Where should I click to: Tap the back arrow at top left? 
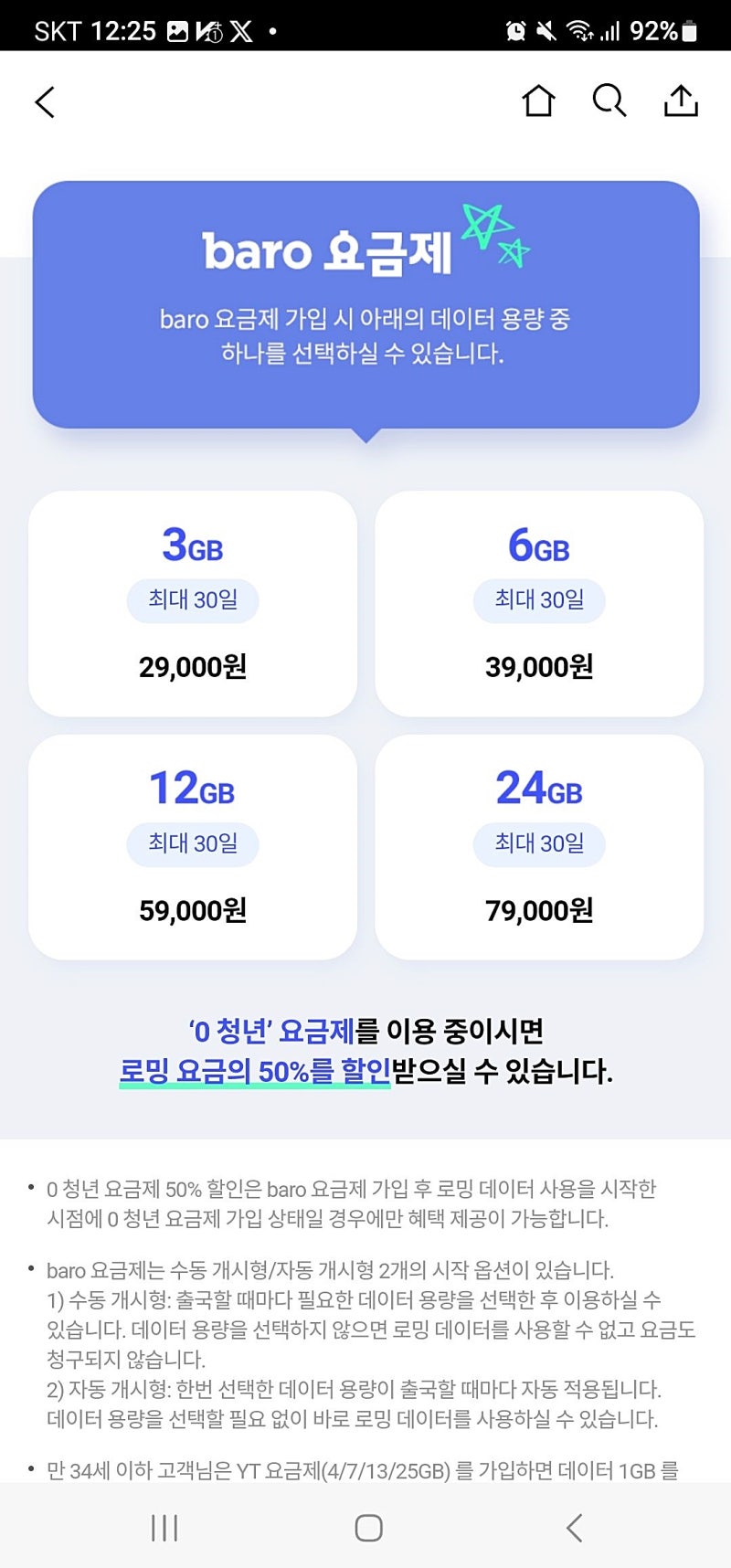pyautogui.click(x=45, y=101)
